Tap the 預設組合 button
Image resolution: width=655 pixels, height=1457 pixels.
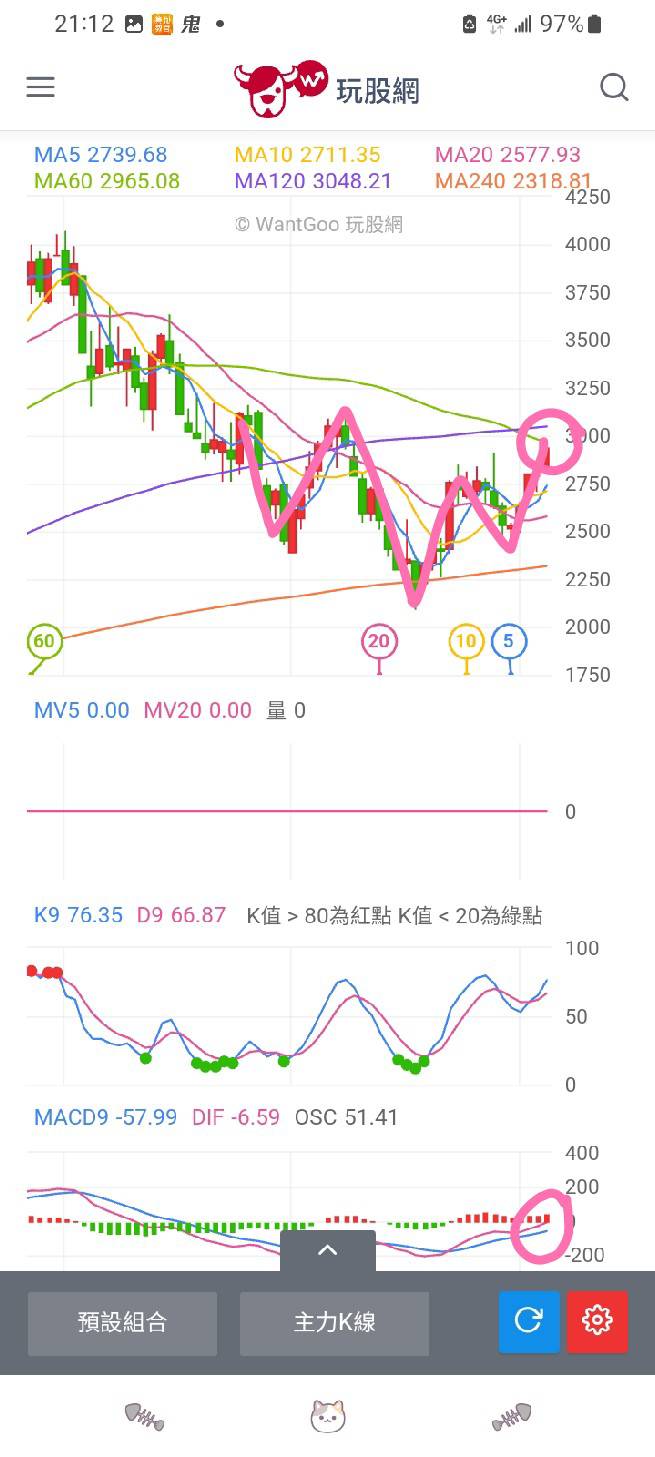coord(122,1322)
